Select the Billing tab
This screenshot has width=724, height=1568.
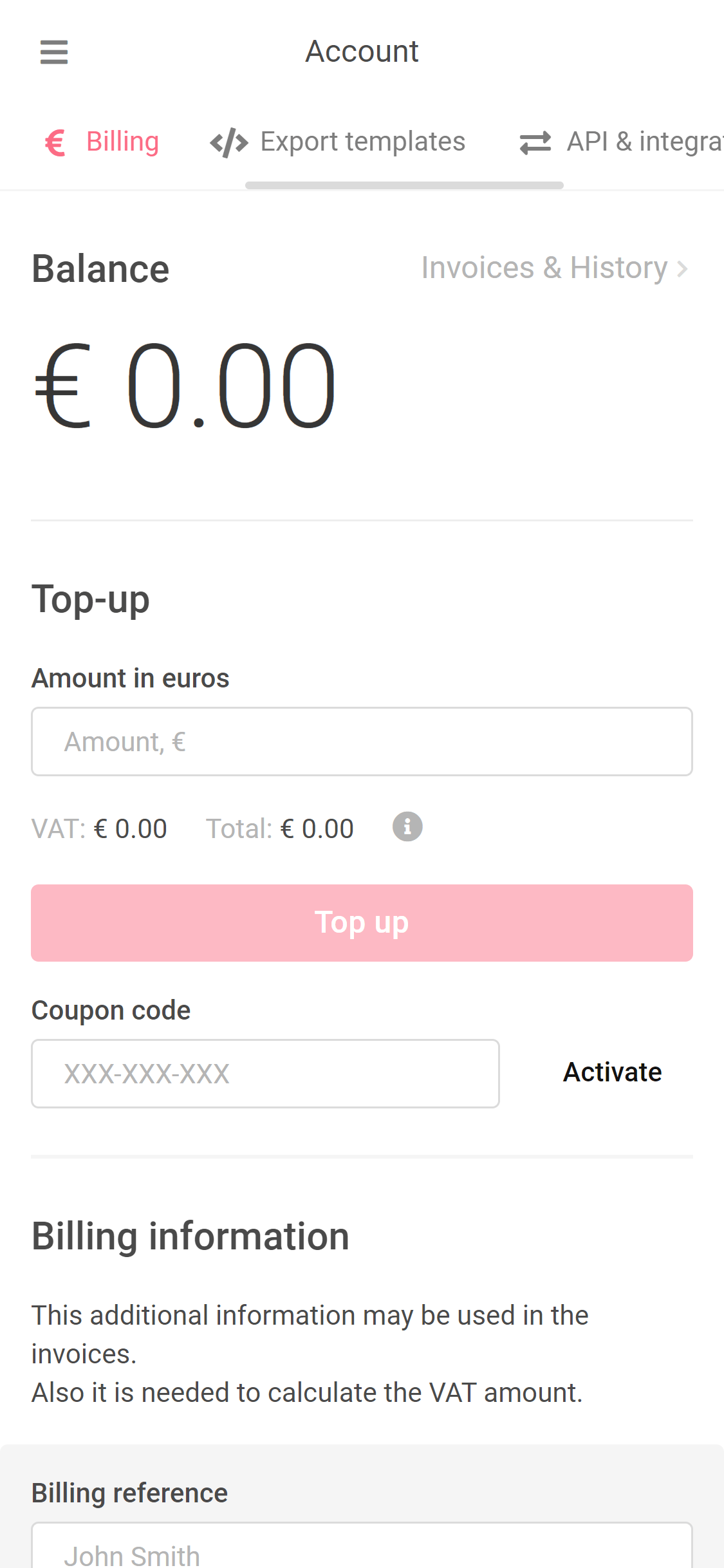(102, 142)
